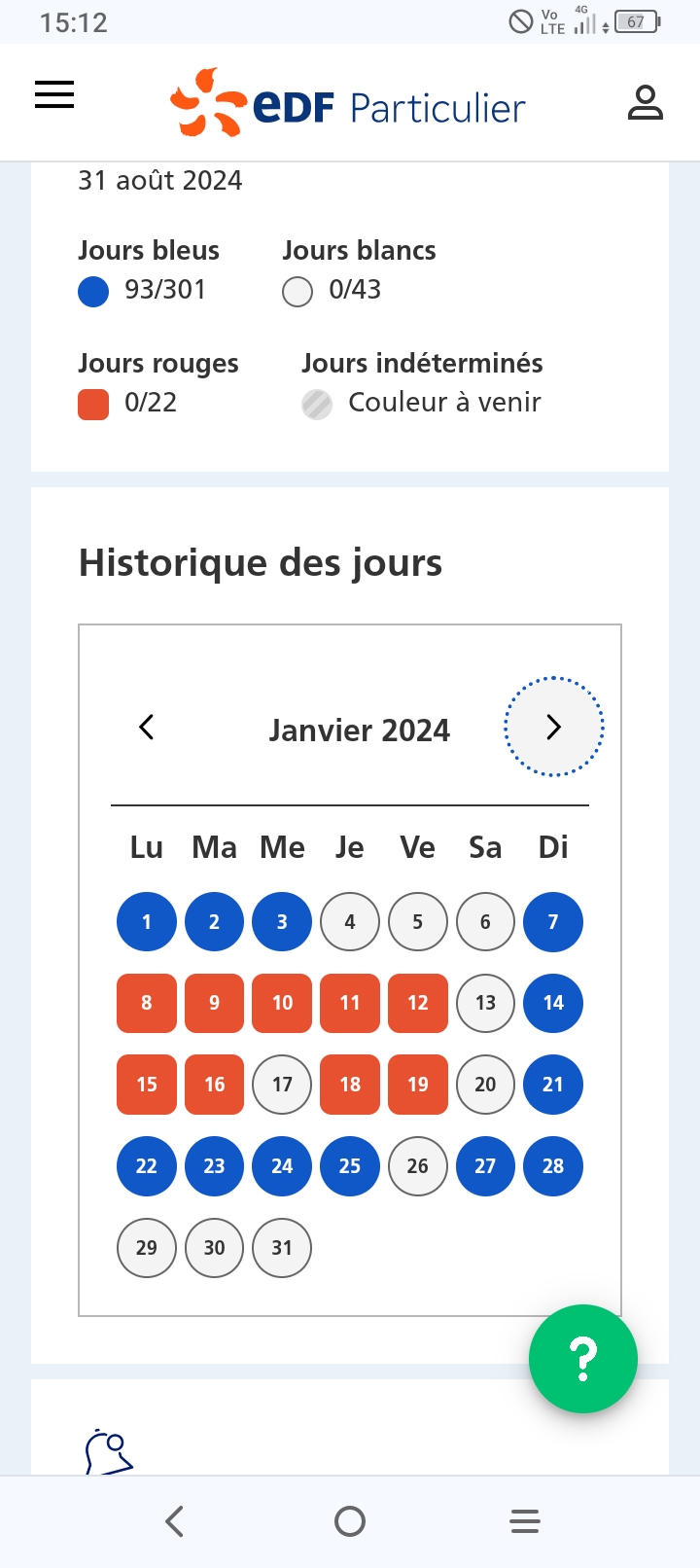Select January 1 in the calendar
Viewport: 700px width, 1568px height.
pyautogui.click(x=147, y=922)
